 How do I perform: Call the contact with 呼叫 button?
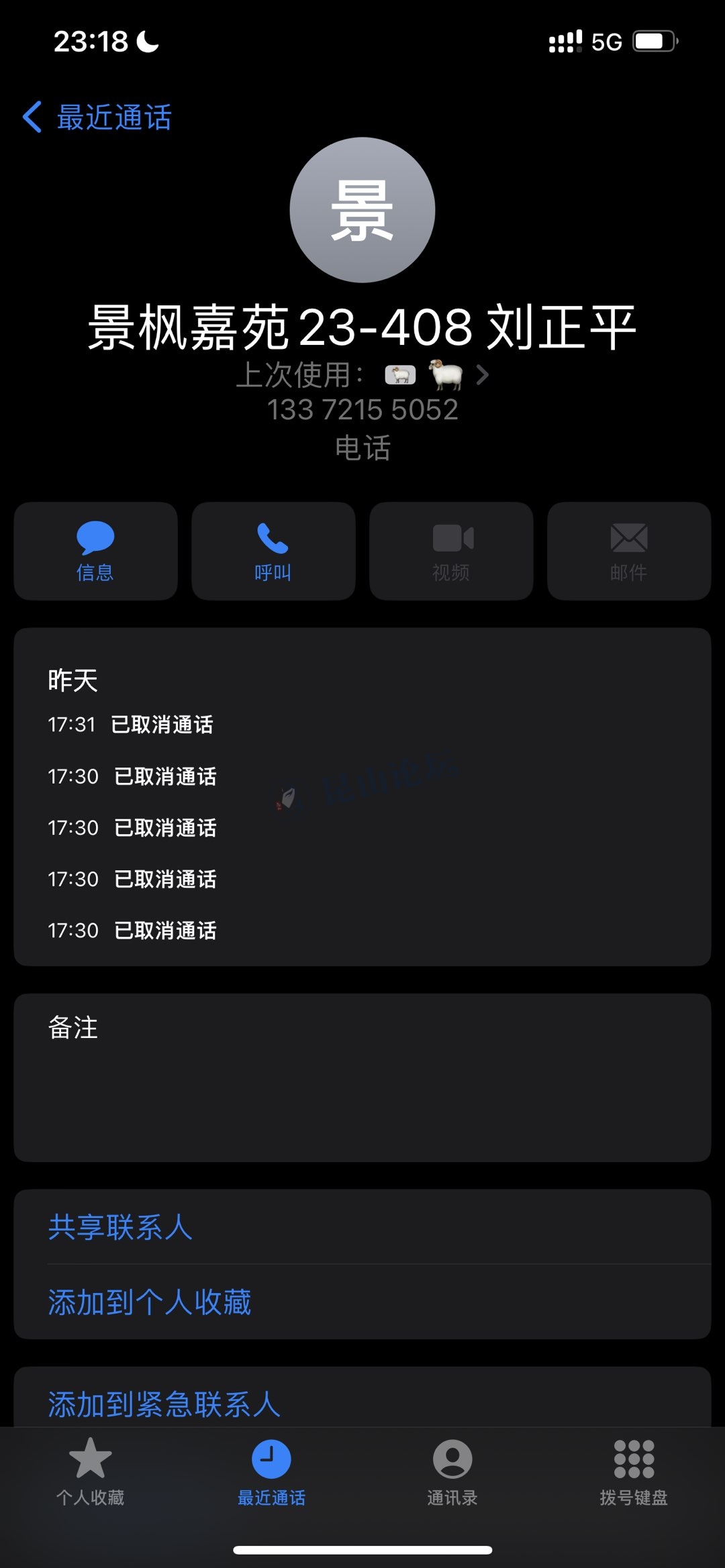click(273, 551)
